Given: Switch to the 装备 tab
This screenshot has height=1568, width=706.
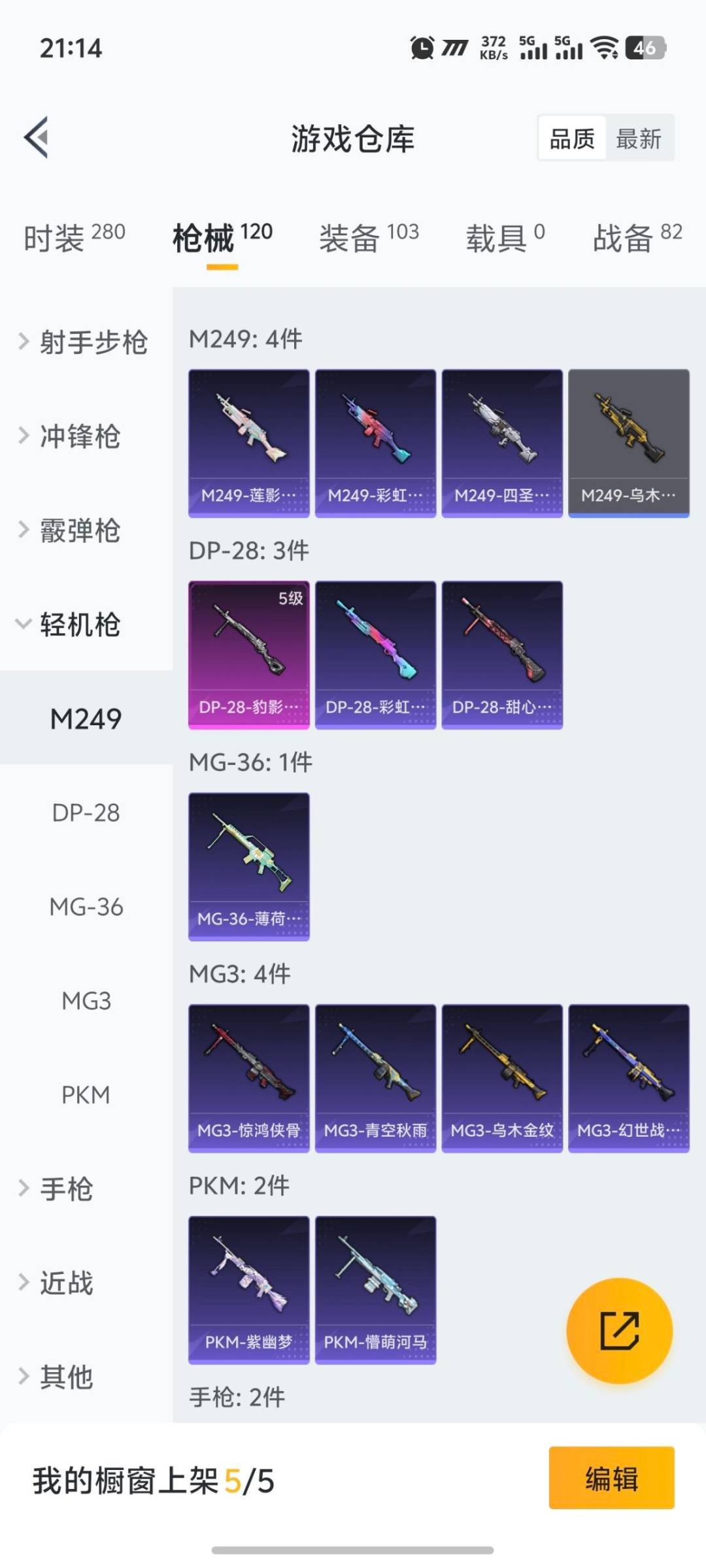Looking at the screenshot, I should click(368, 237).
